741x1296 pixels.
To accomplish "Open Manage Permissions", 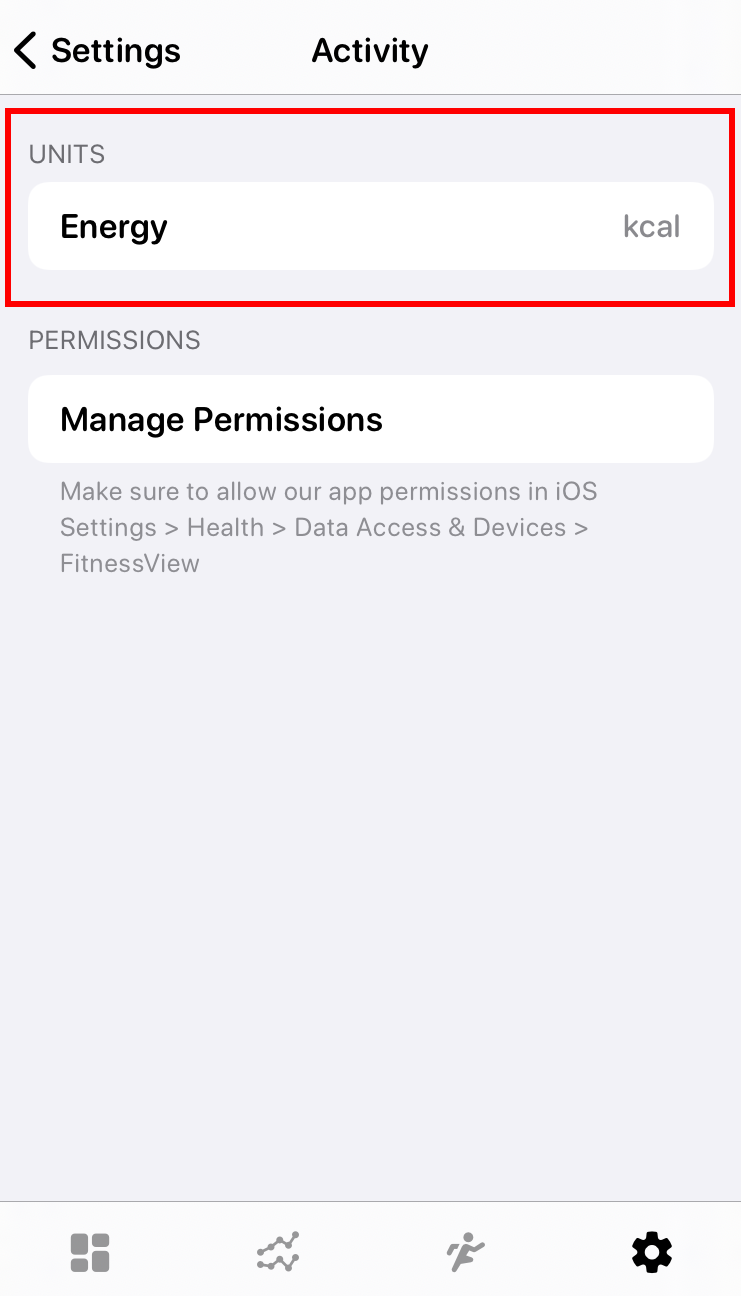I will point(370,419).
